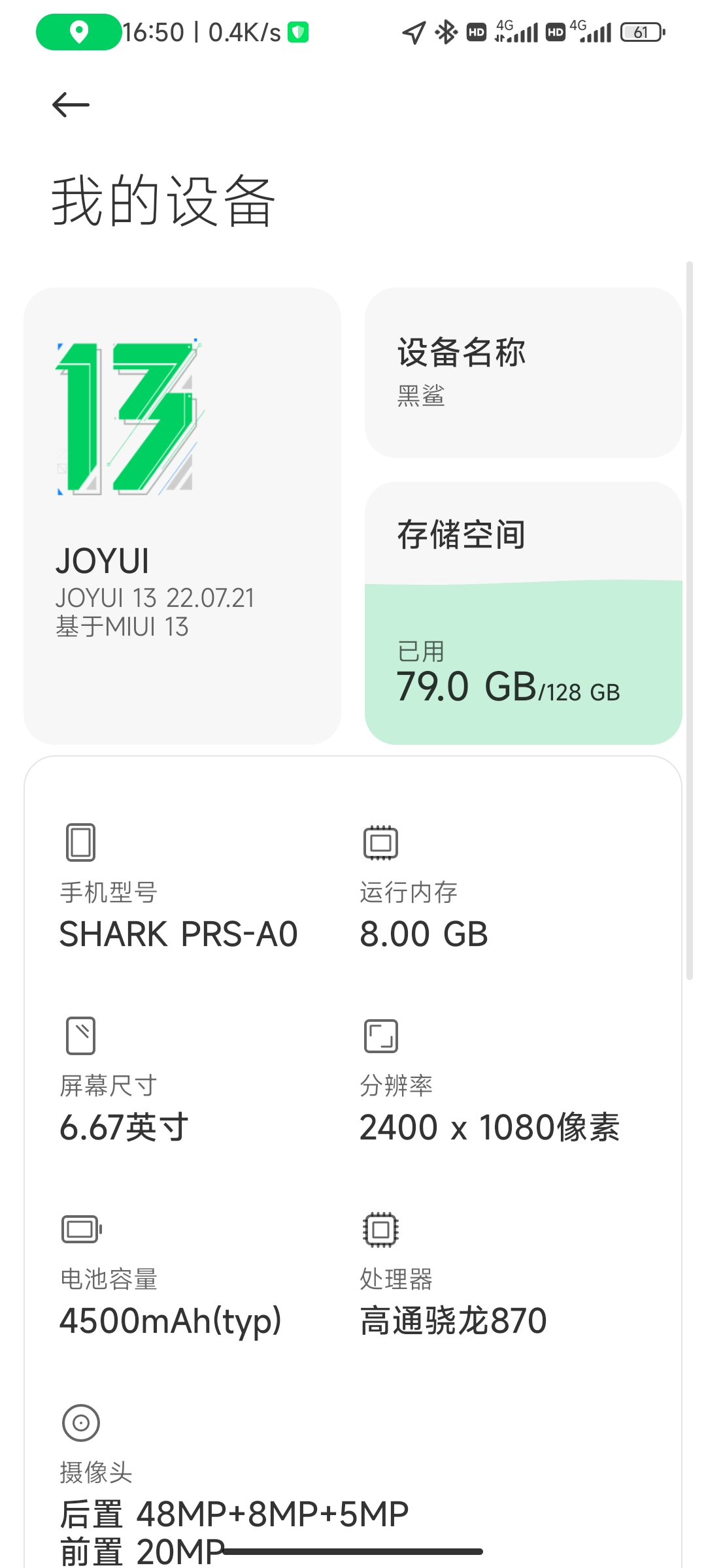Tap the green location indicator pill
The height and width of the screenshot is (1568, 706).
coord(79,32)
